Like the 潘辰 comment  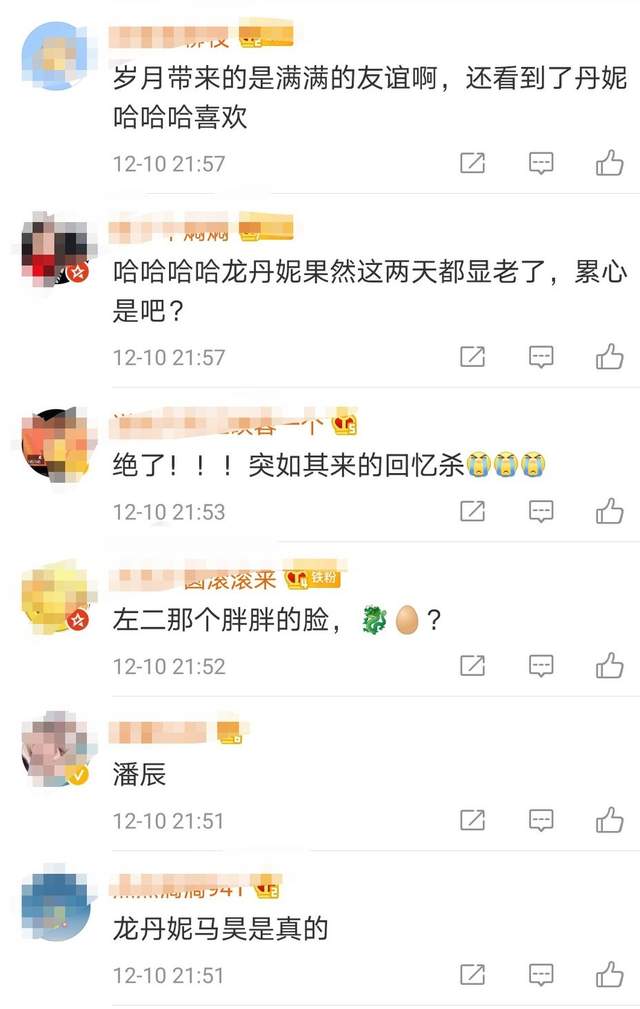pyautogui.click(x=609, y=820)
